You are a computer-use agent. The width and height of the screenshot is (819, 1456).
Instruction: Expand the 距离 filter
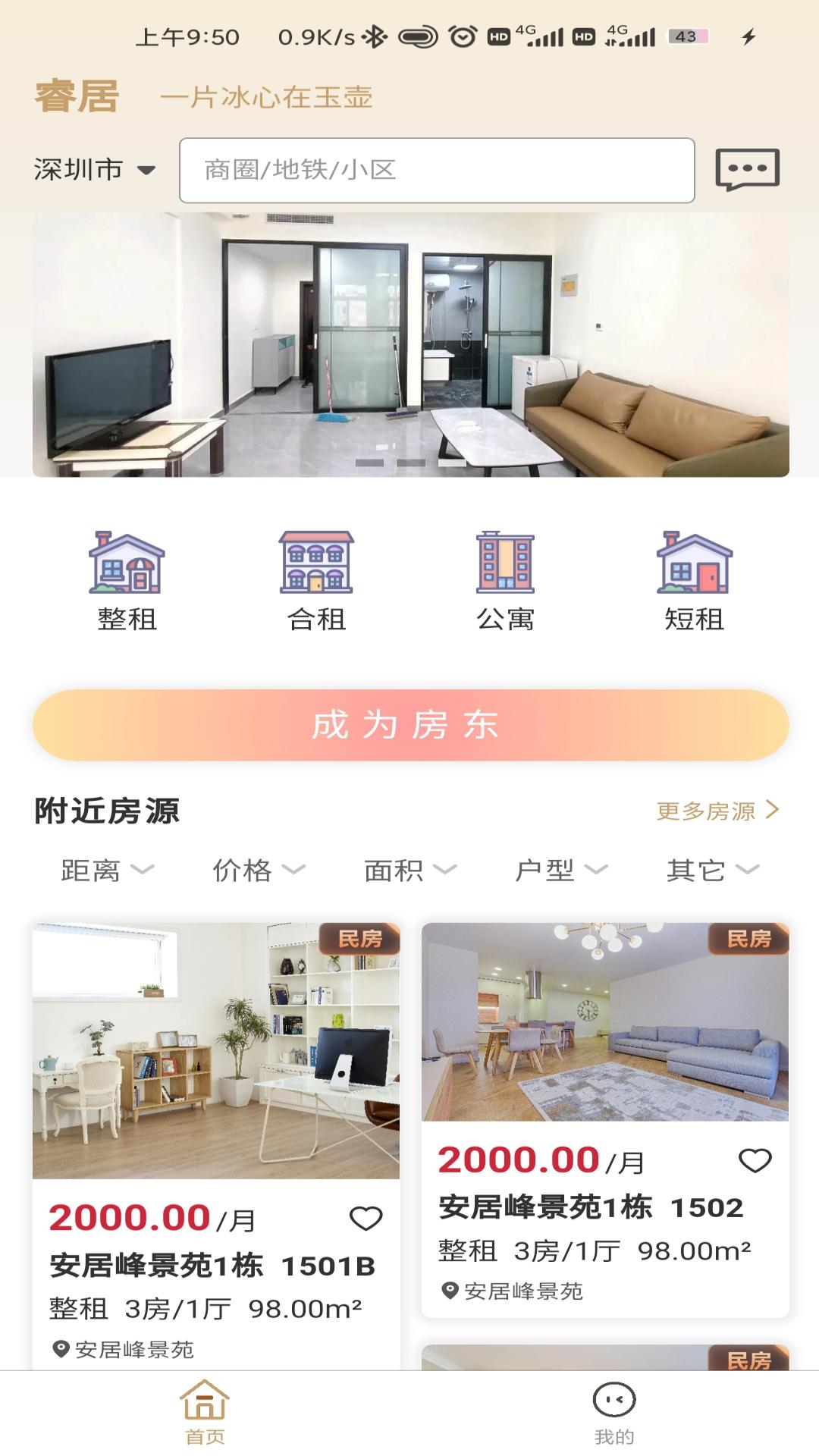click(107, 870)
